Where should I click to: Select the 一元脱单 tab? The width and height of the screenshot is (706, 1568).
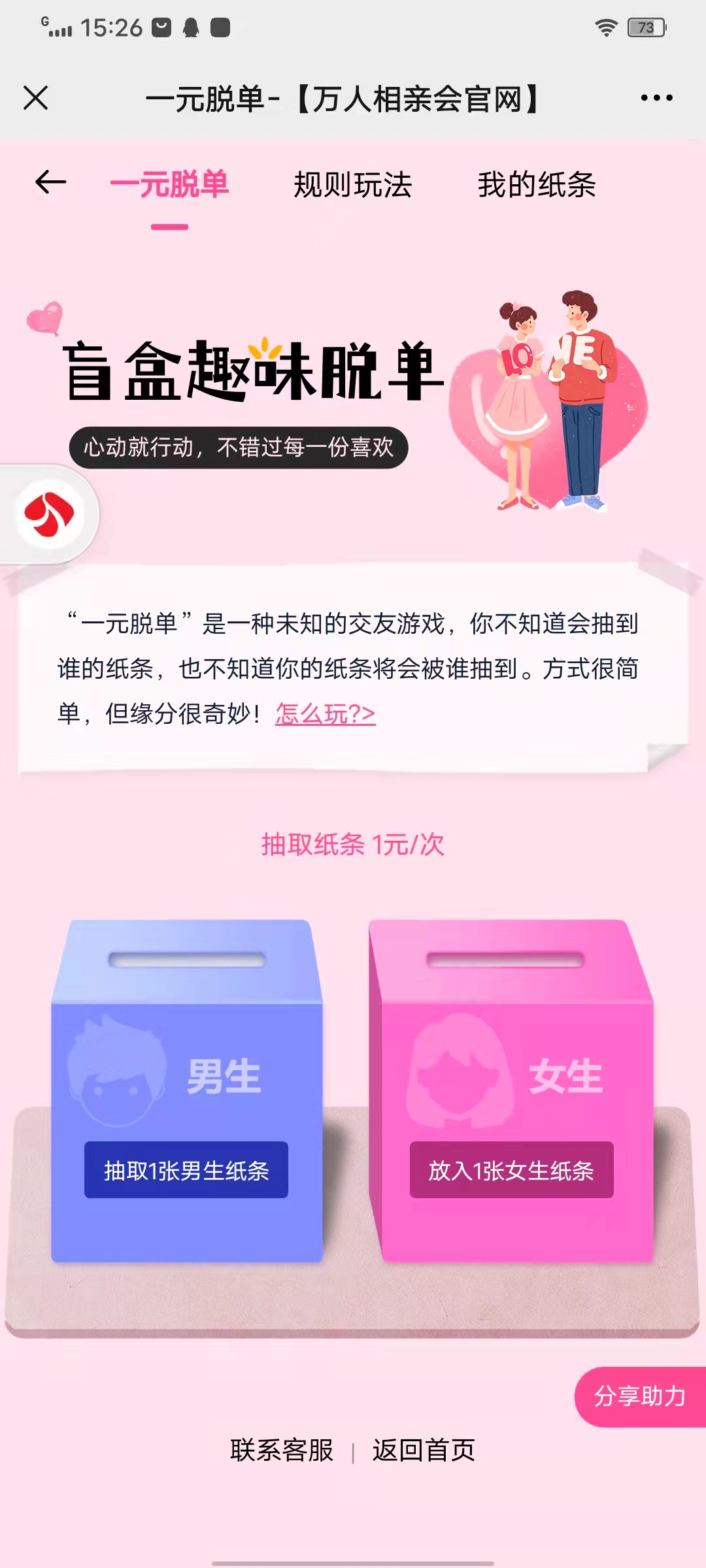169,185
